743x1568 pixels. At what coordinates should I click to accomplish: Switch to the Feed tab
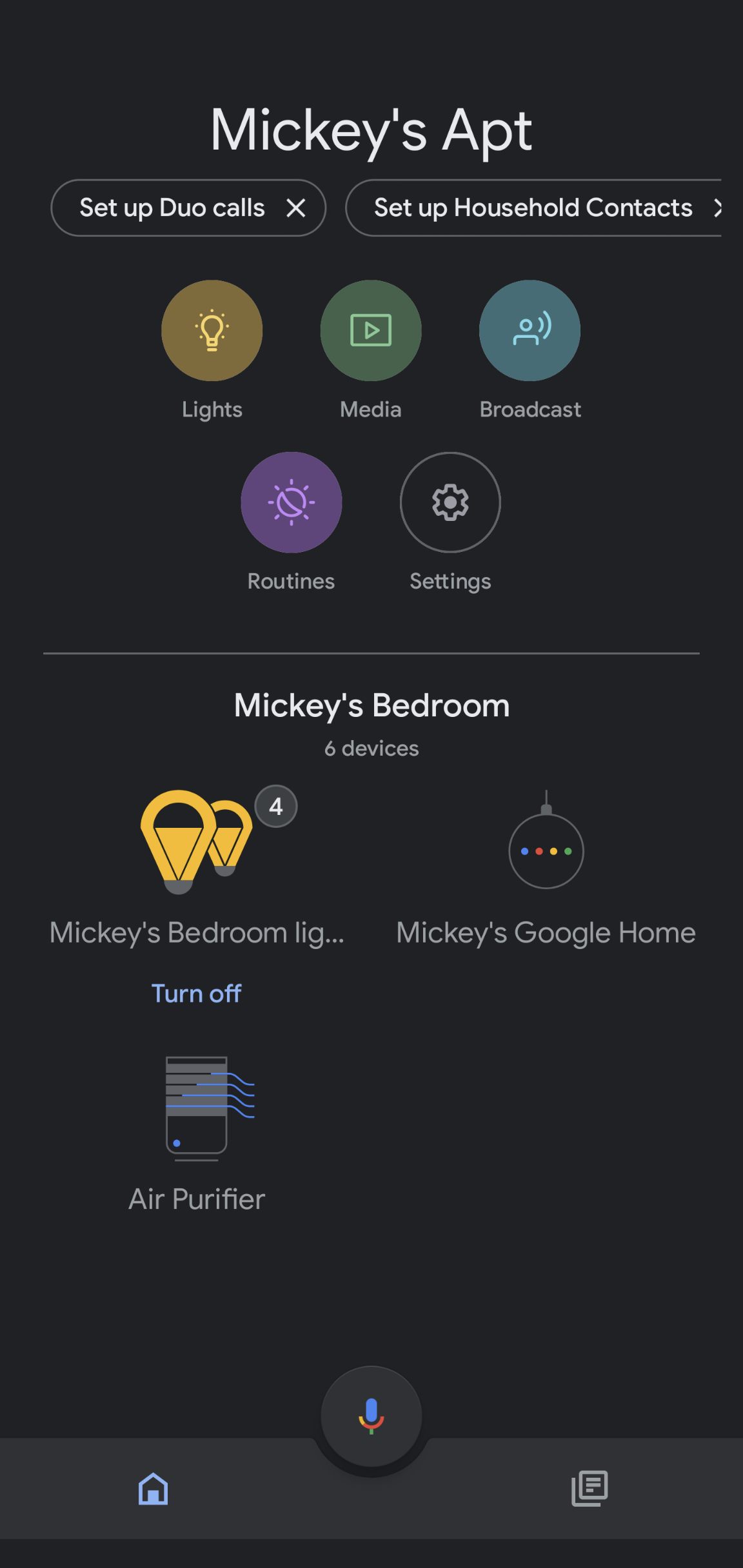tap(589, 1488)
